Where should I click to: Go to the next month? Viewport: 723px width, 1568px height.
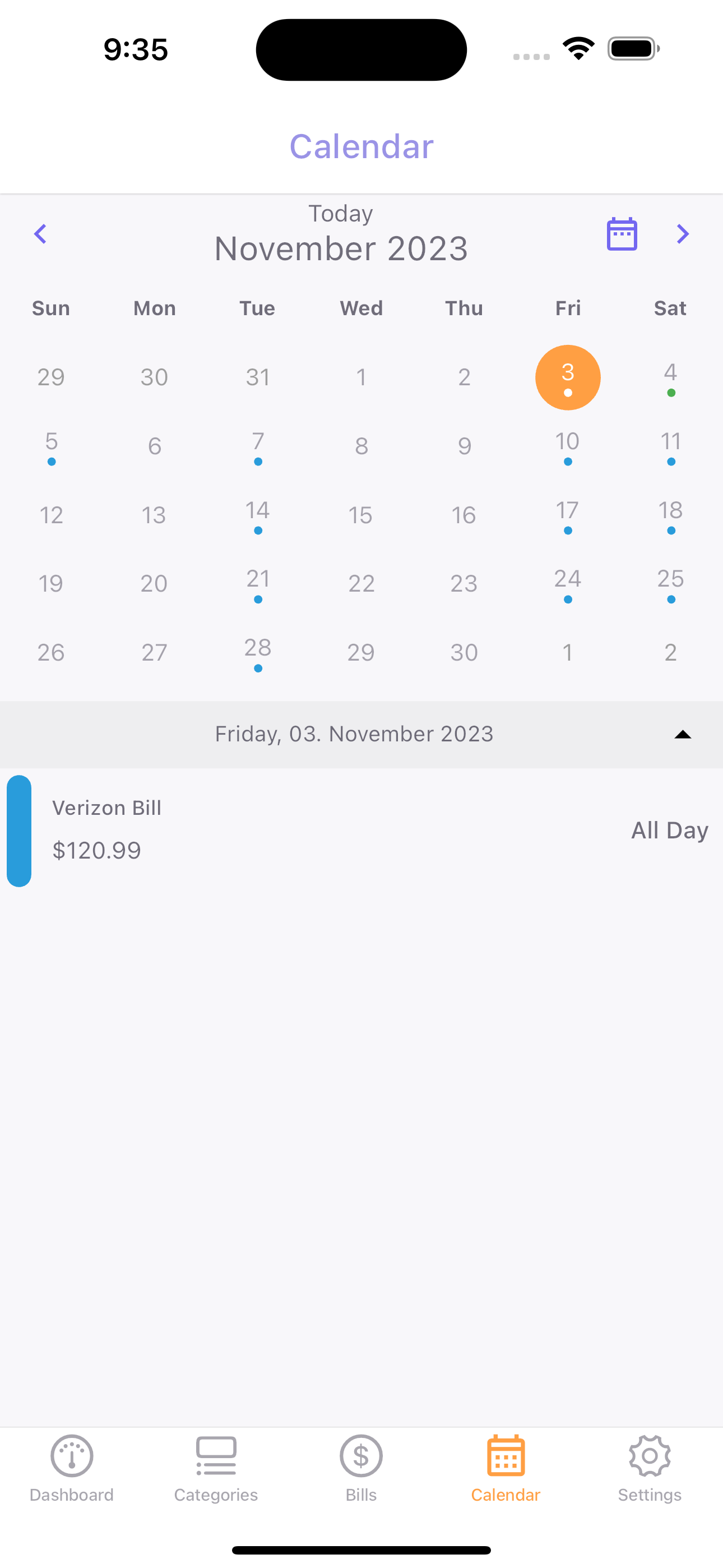pyautogui.click(x=683, y=234)
